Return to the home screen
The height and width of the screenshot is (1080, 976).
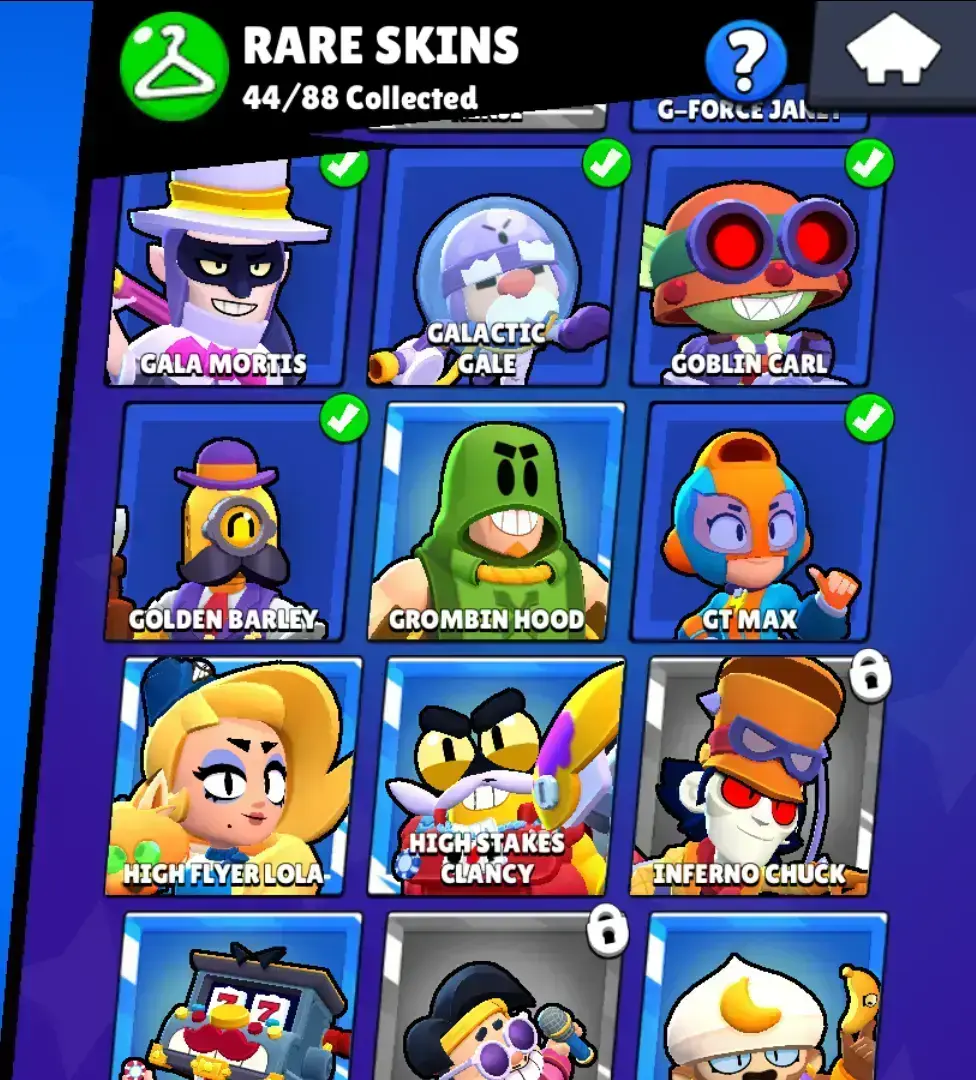(893, 53)
